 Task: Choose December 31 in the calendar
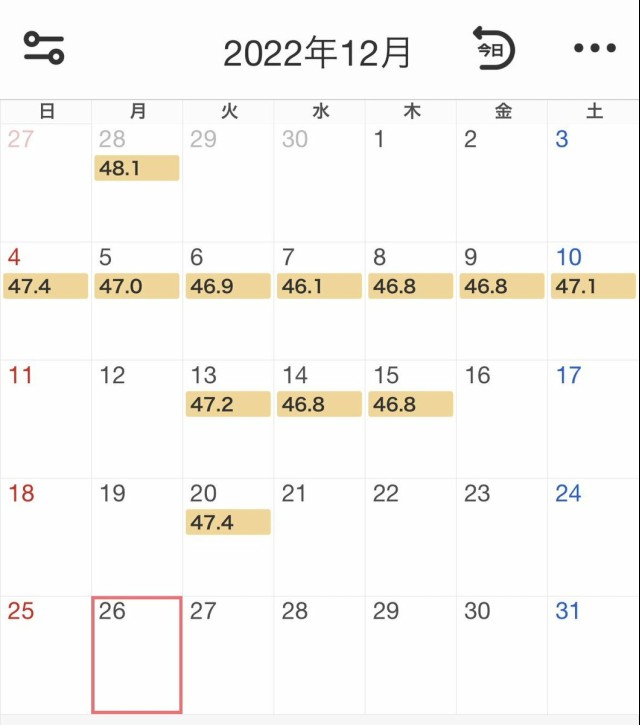point(593,654)
